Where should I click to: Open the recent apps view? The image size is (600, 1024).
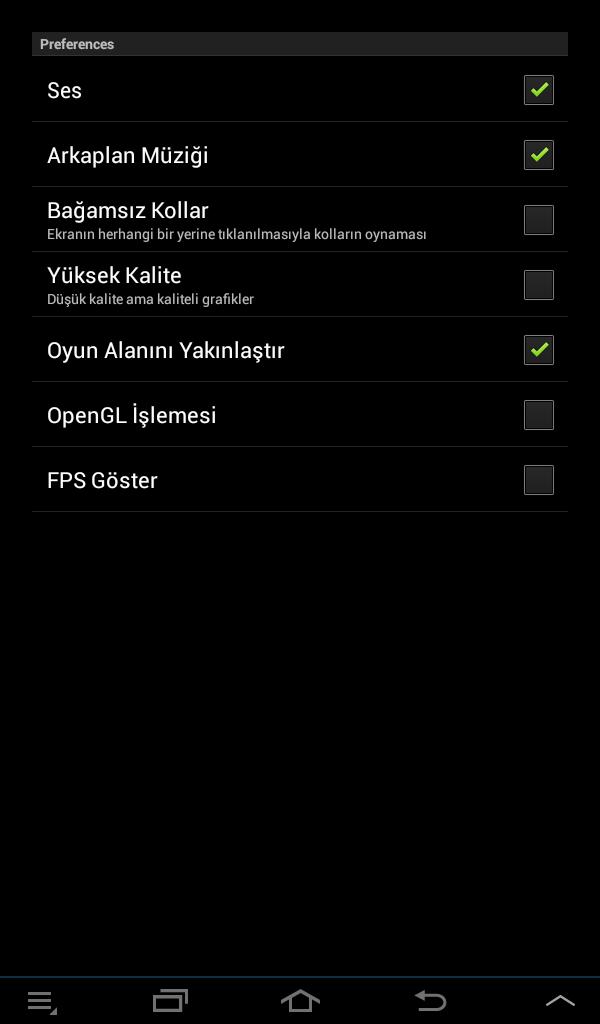click(170, 1000)
